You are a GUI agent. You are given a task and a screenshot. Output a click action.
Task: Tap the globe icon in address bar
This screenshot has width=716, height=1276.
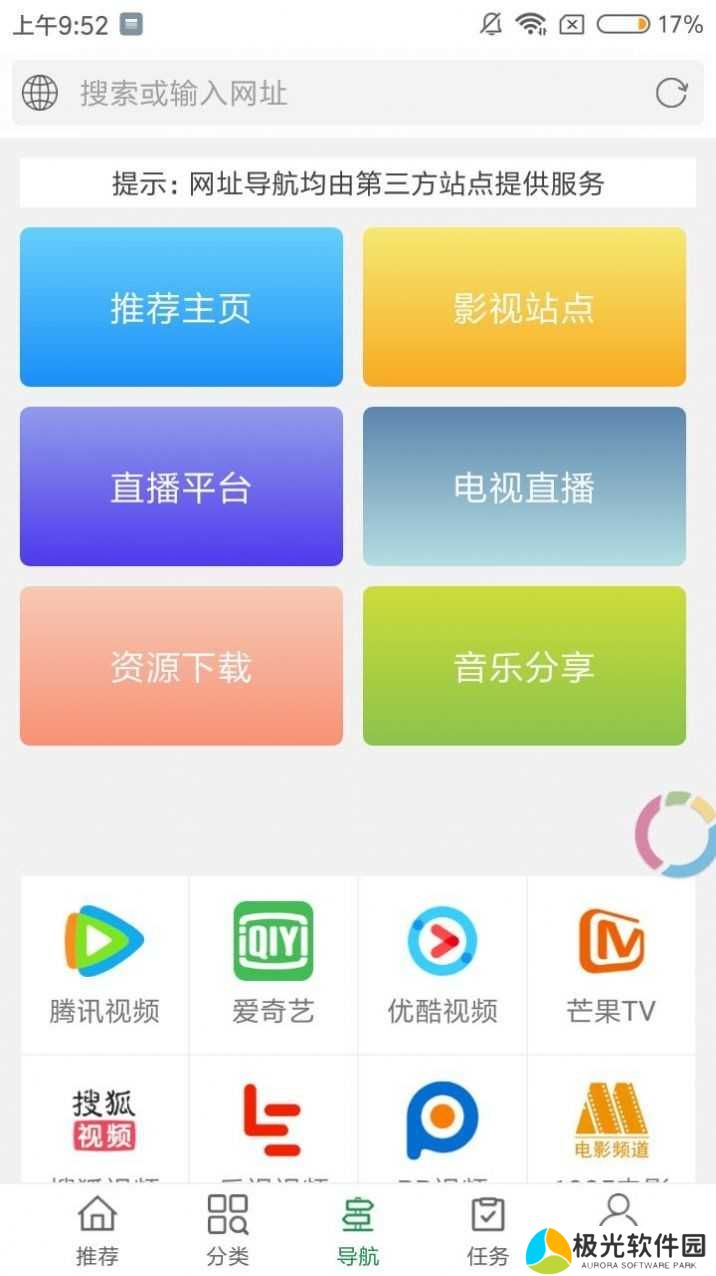(x=40, y=94)
